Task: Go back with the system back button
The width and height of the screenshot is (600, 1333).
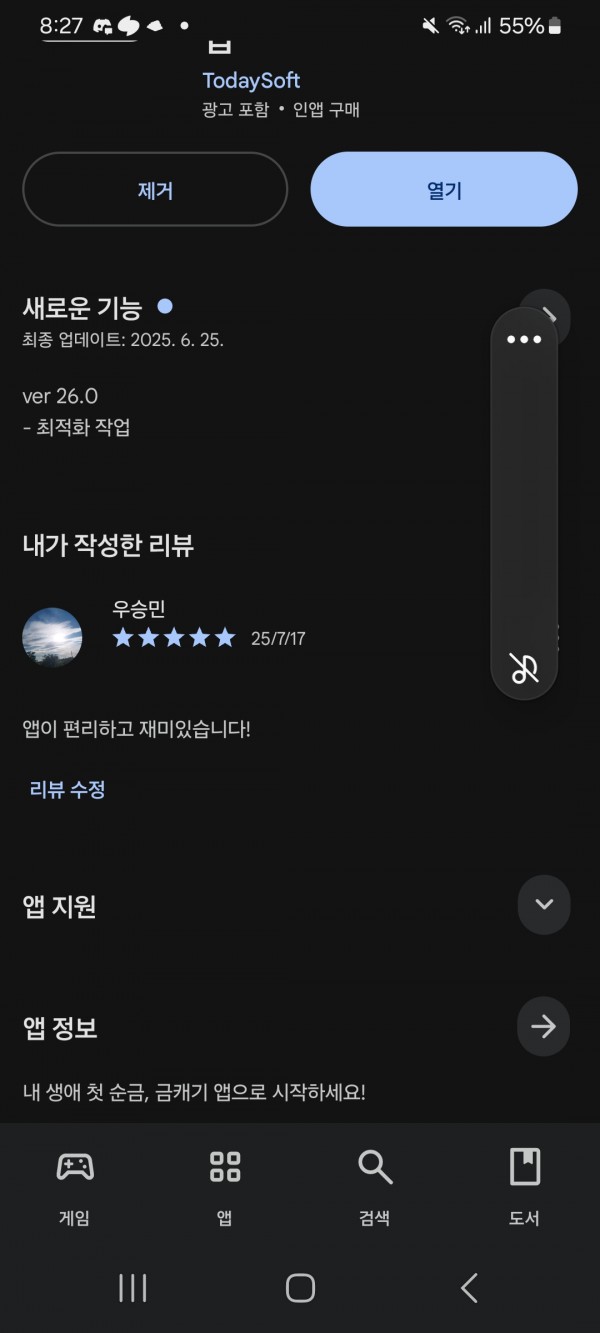Action: [468, 1288]
